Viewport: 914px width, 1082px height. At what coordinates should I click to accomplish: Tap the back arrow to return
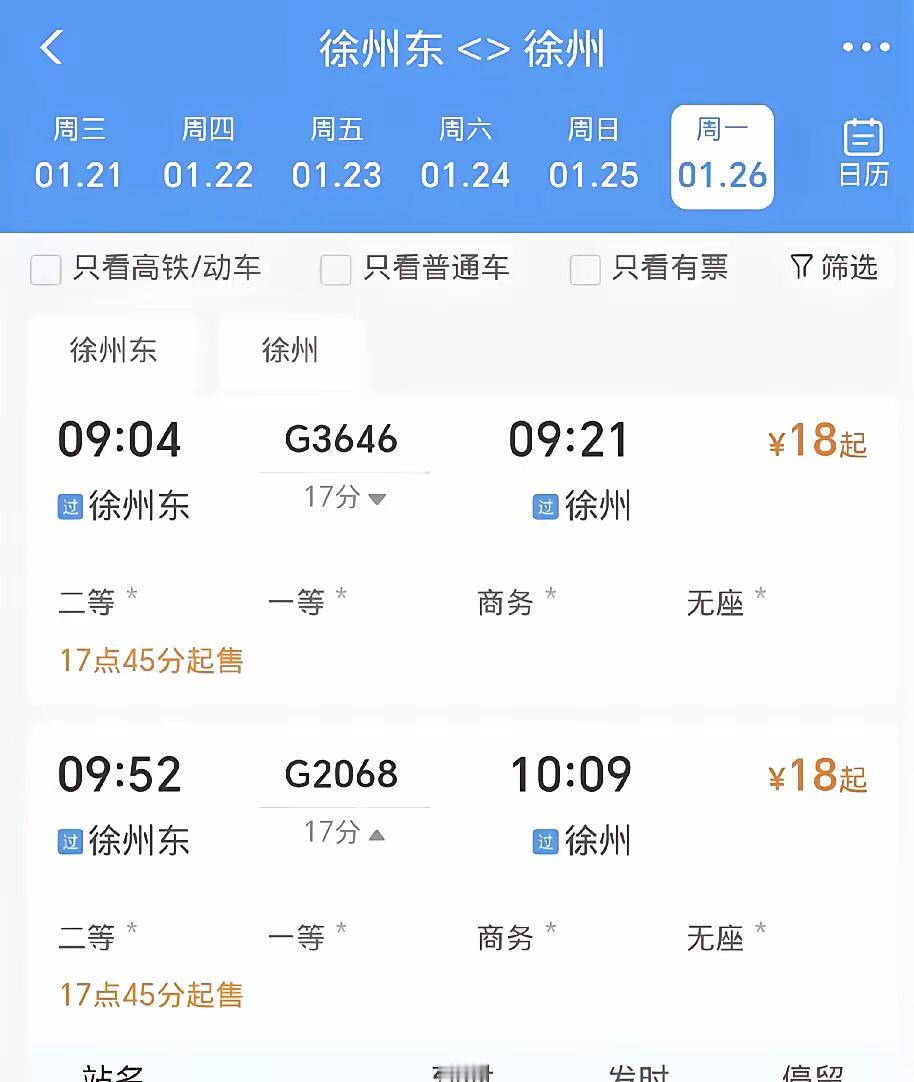pos(52,46)
